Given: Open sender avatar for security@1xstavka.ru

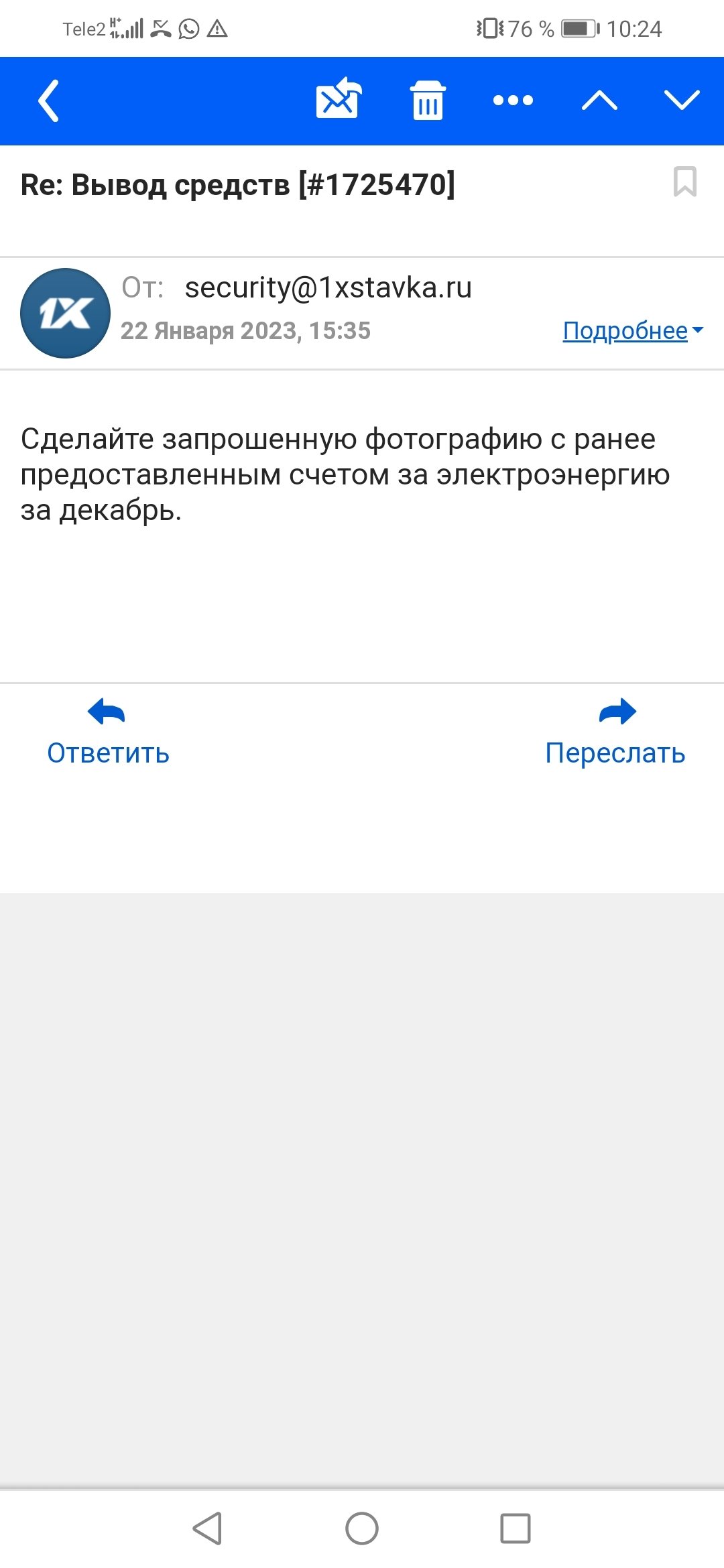Looking at the screenshot, I should click(65, 313).
